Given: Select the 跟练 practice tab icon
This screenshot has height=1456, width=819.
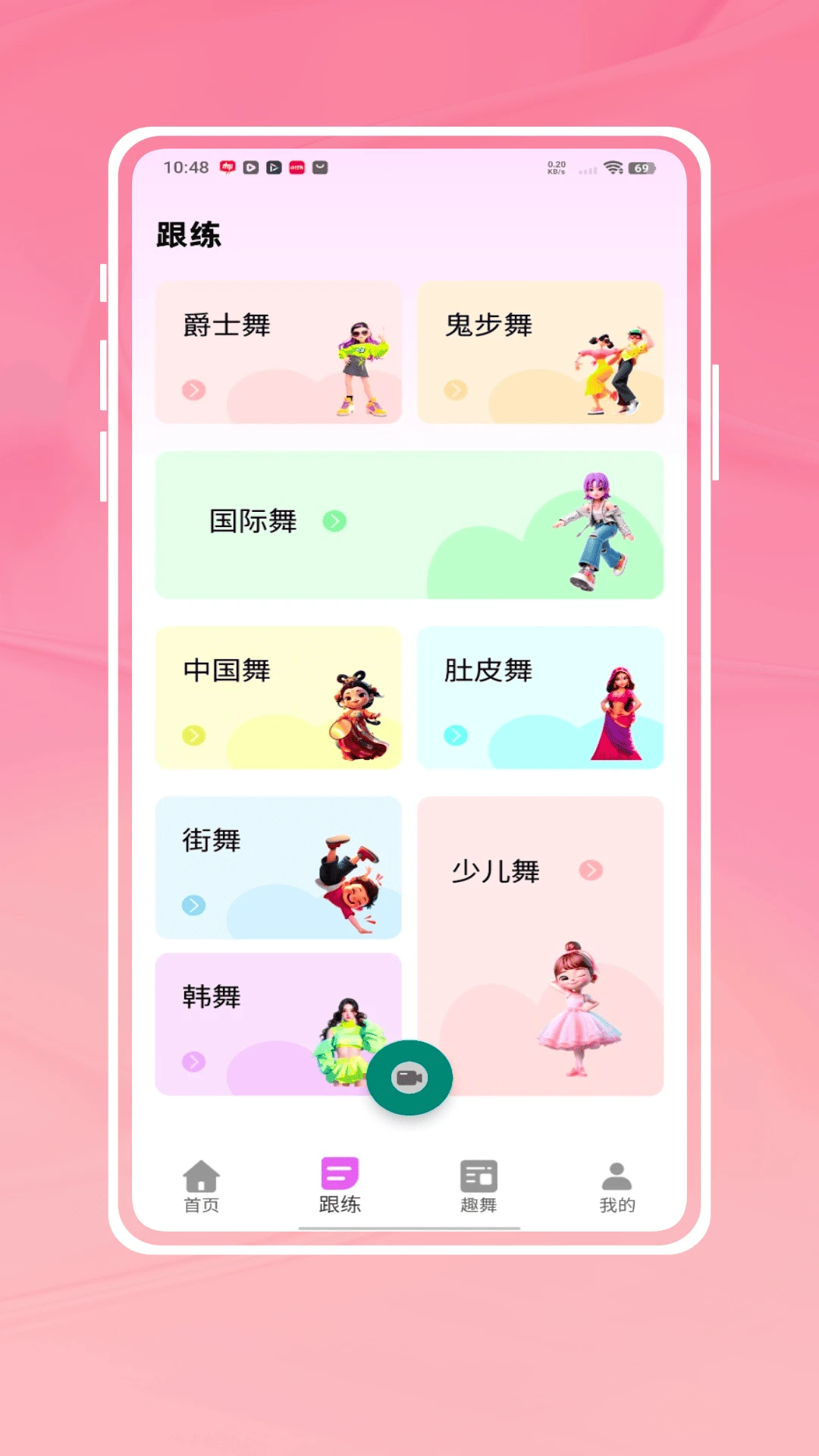Looking at the screenshot, I should [341, 1174].
